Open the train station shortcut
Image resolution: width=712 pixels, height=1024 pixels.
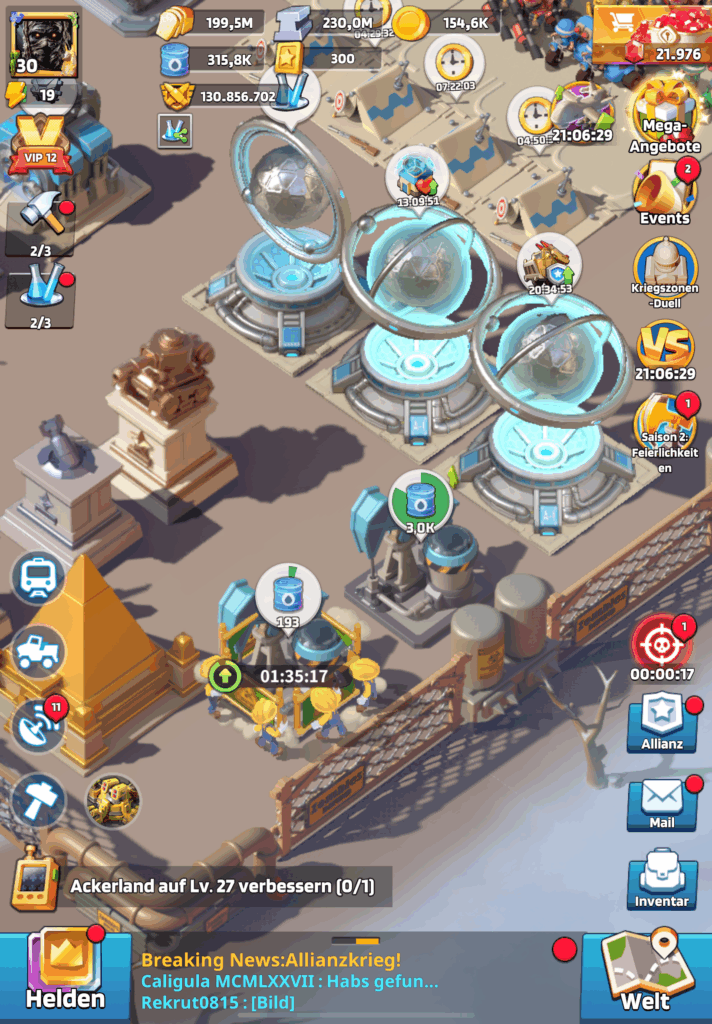[x=38, y=578]
